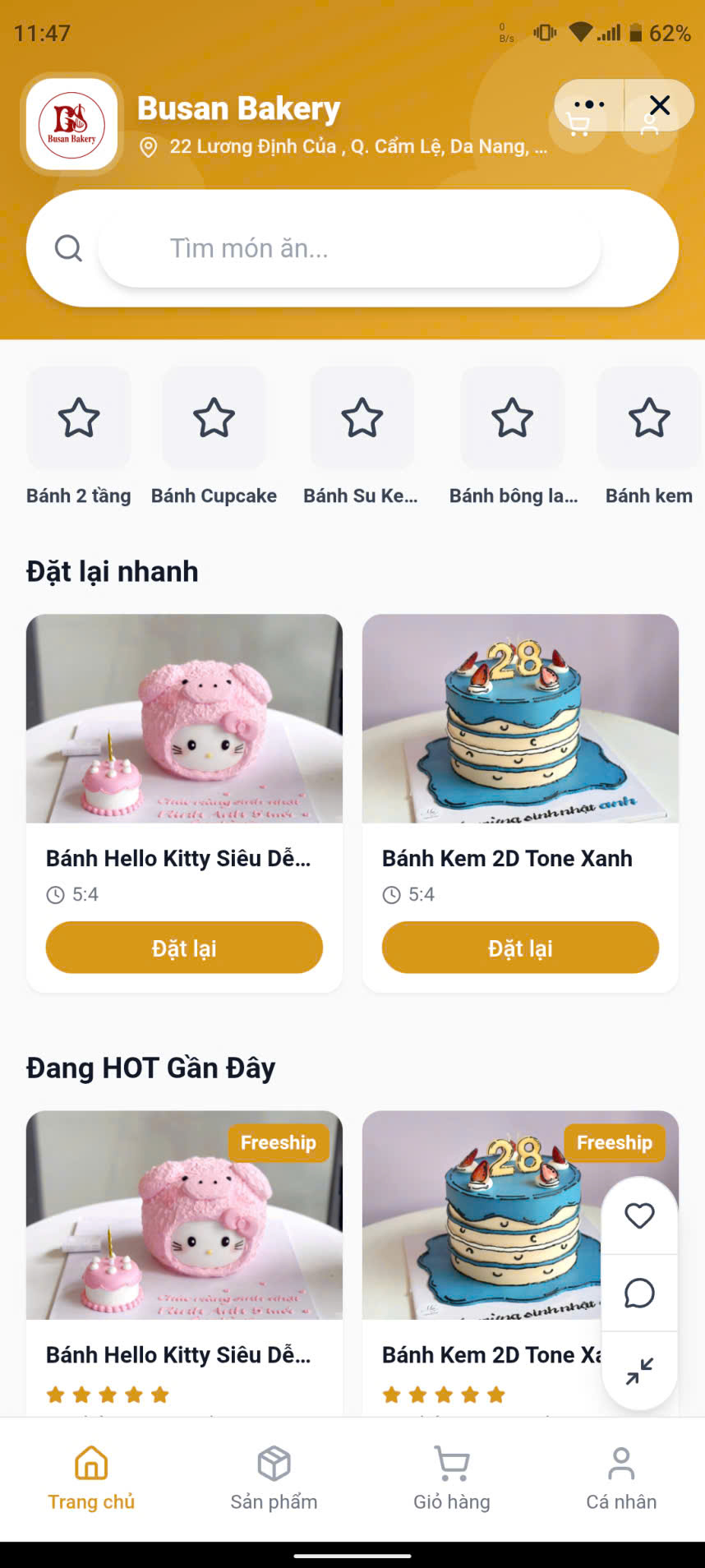Browse the Bánh Cupcake category
705x1568 pixels.
coord(214,436)
